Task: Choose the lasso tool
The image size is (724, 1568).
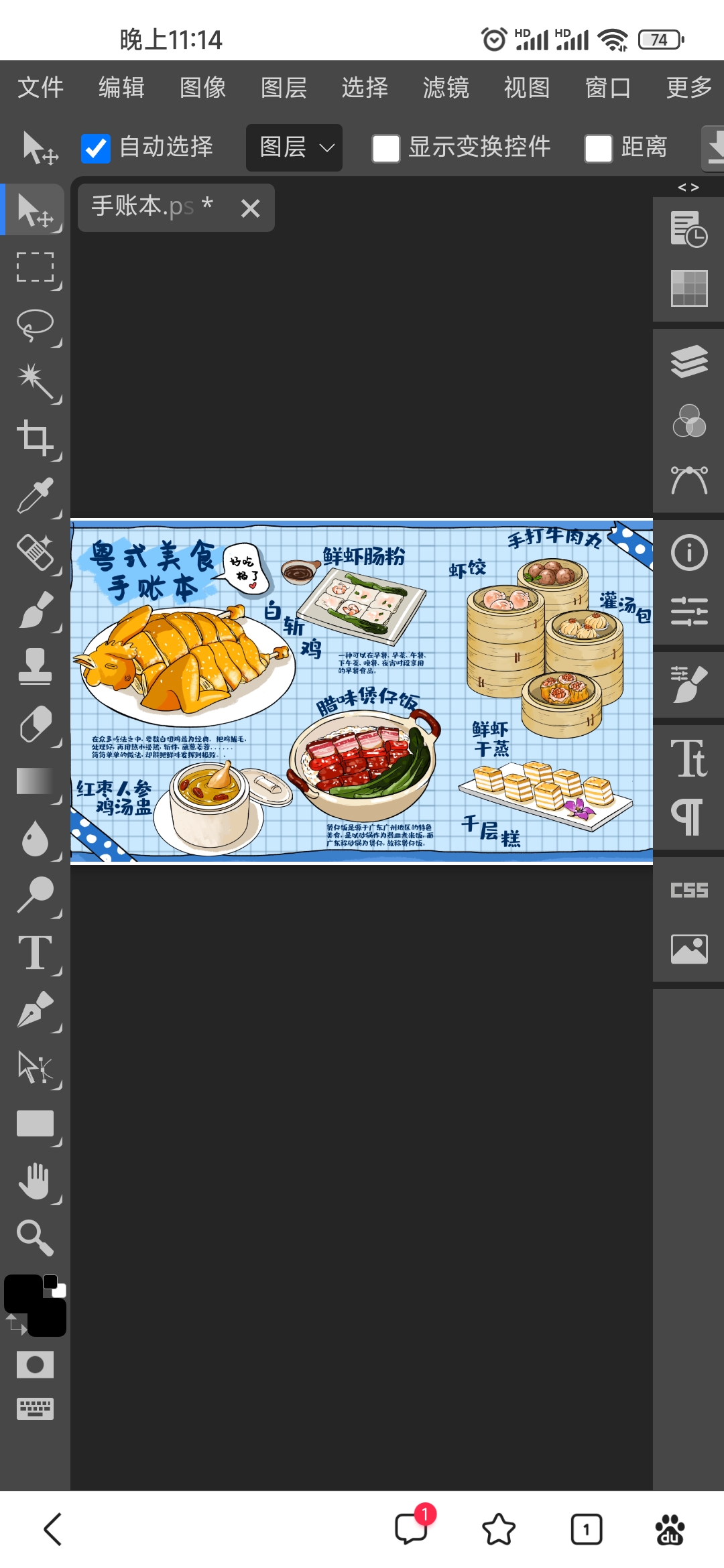Action: tap(35, 325)
